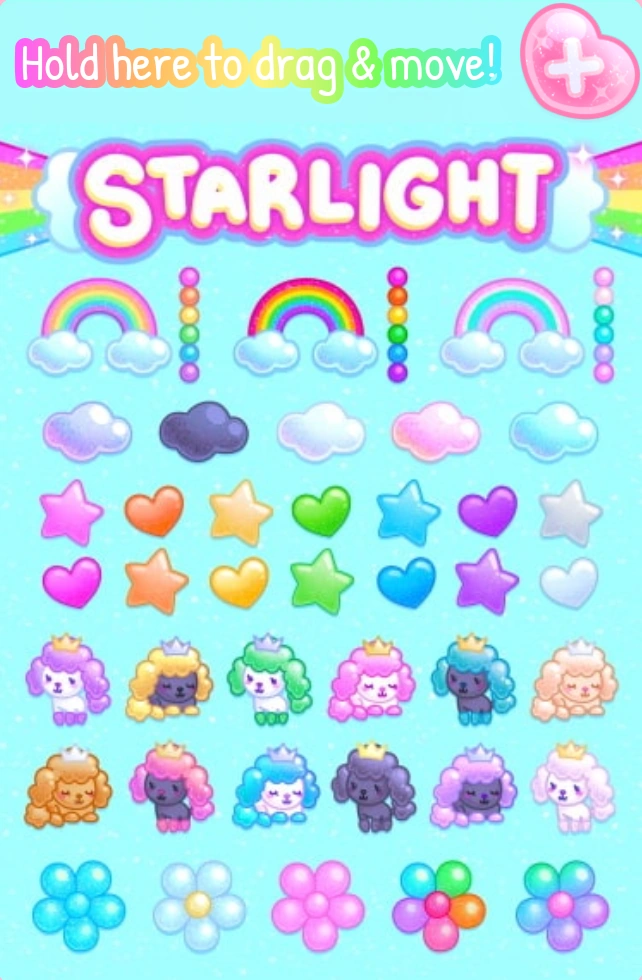Choose the white poodle with green hair

pyautogui.click(x=269, y=680)
